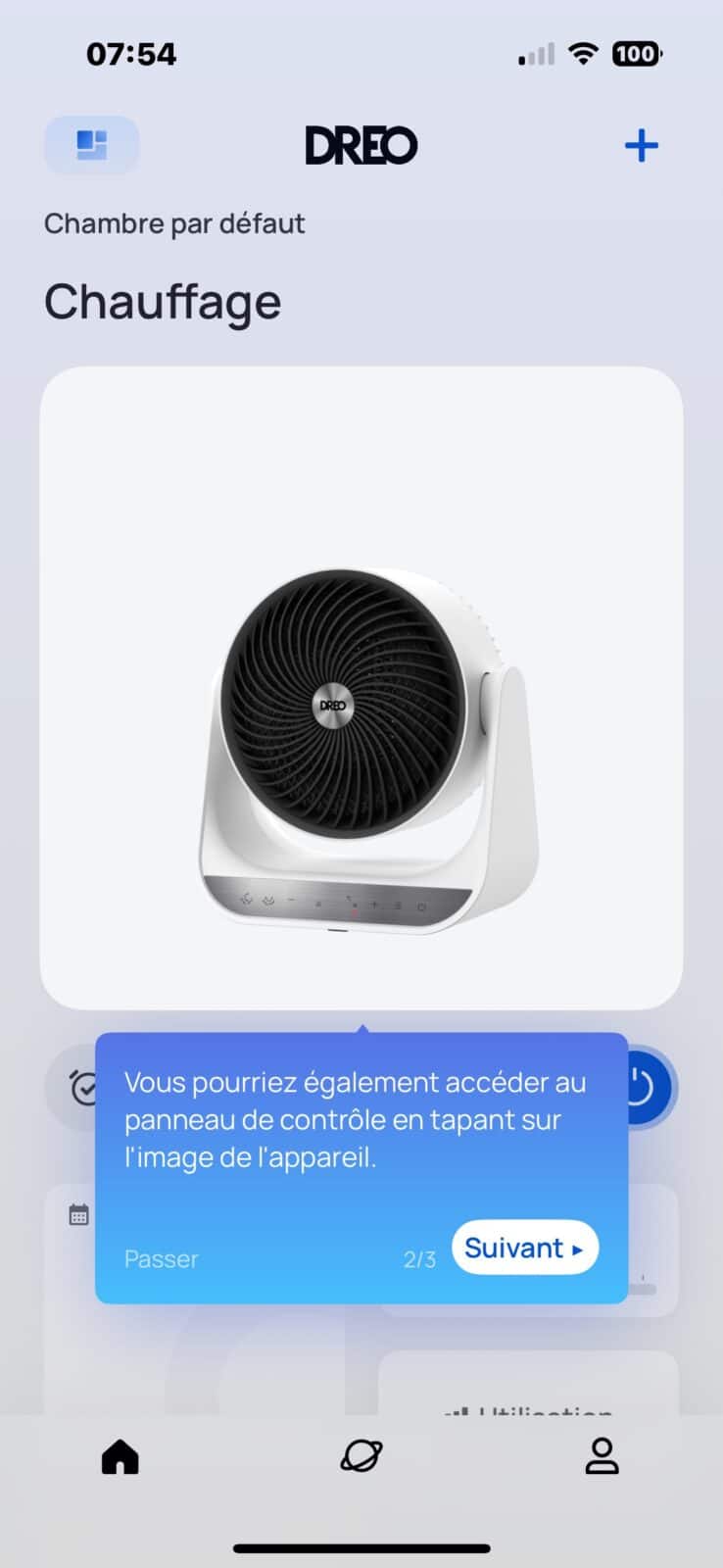
Task: Select the Chauffage device name
Action: [162, 301]
